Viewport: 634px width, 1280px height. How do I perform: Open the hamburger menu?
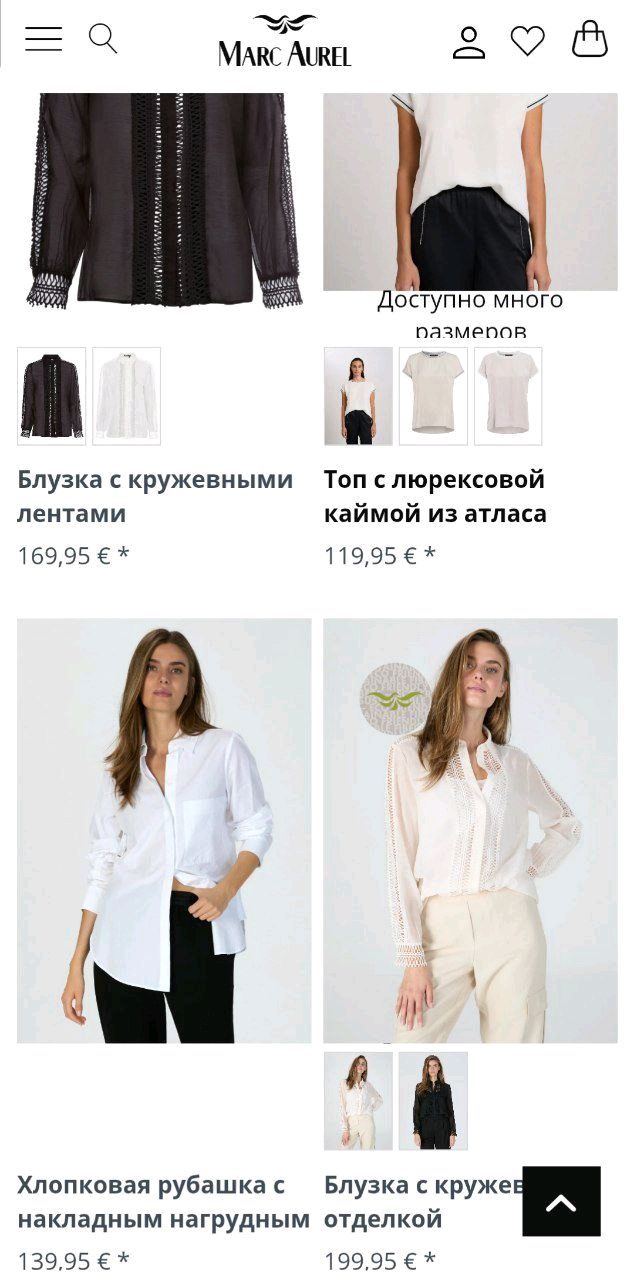point(43,39)
